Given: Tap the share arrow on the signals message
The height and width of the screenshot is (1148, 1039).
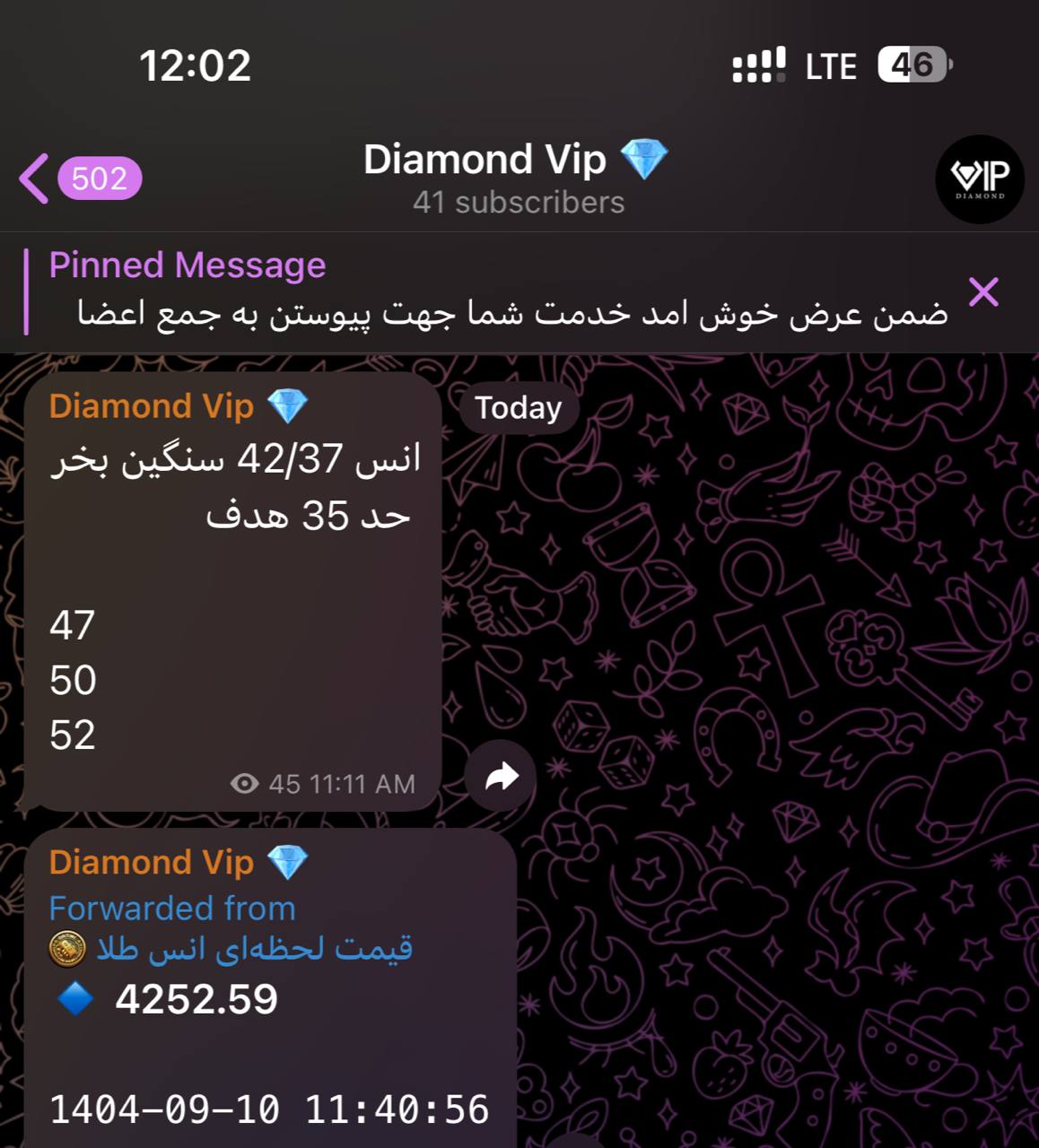Looking at the screenshot, I should pyautogui.click(x=500, y=777).
